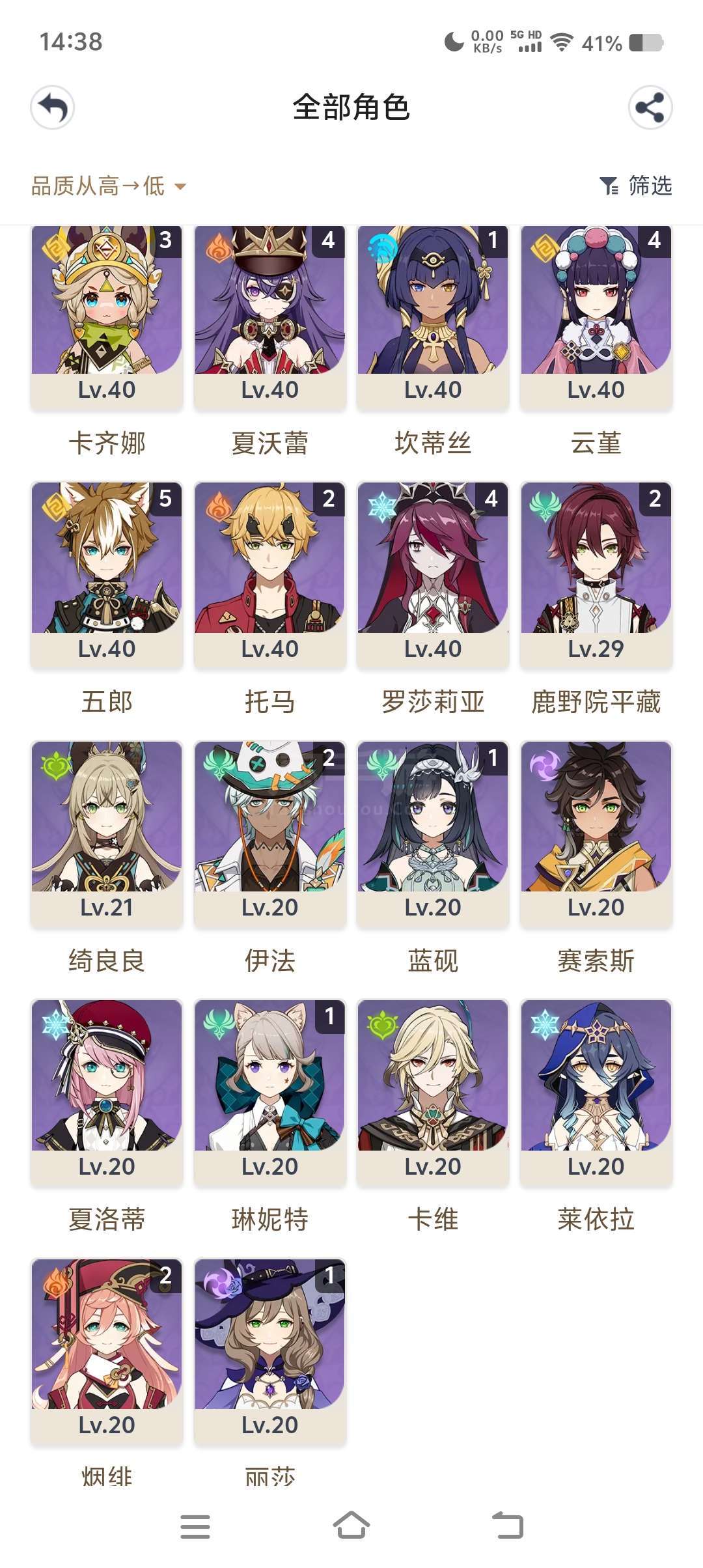Select the 夏洛蒂 character card
This screenshot has width=703, height=1568.
pos(107,1093)
